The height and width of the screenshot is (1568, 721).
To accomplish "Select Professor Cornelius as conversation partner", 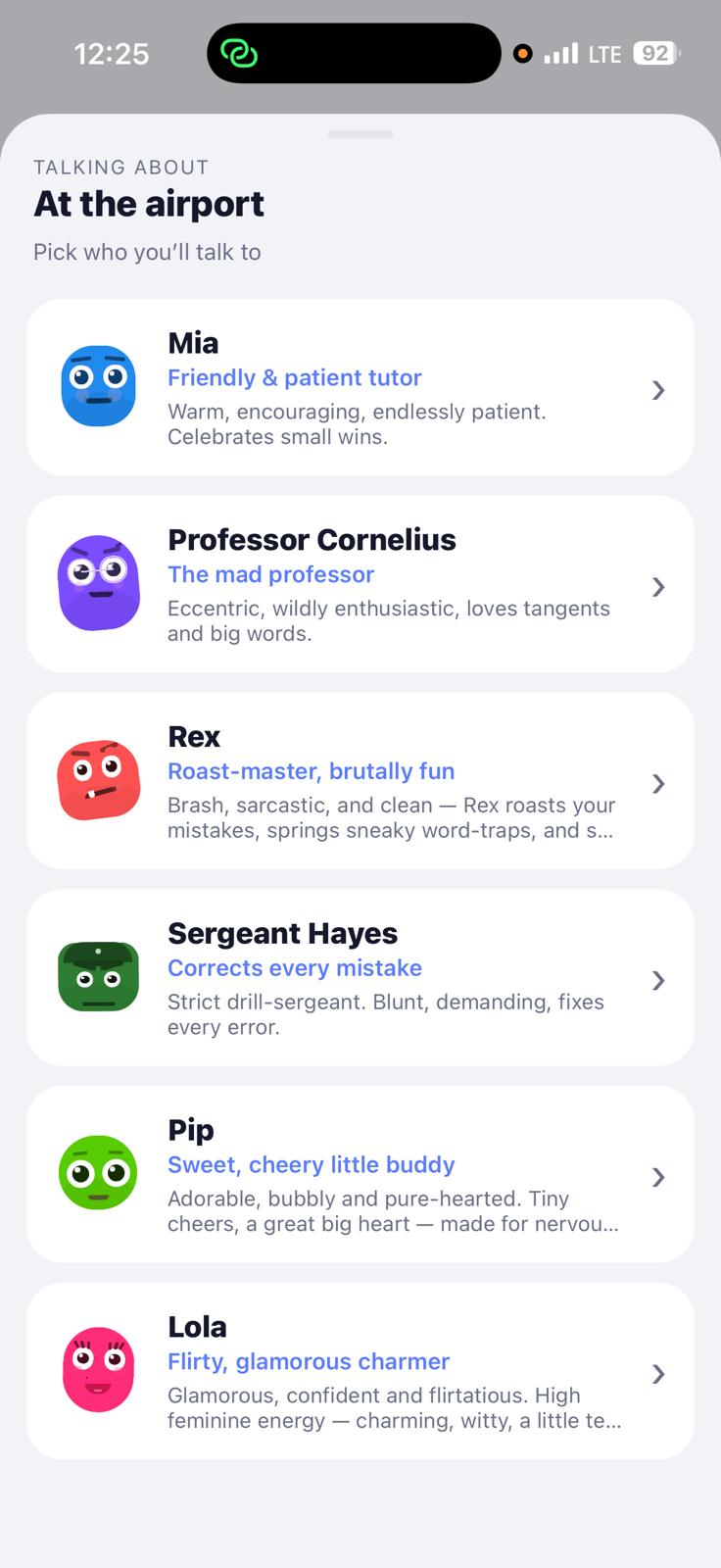I will 360,584.
